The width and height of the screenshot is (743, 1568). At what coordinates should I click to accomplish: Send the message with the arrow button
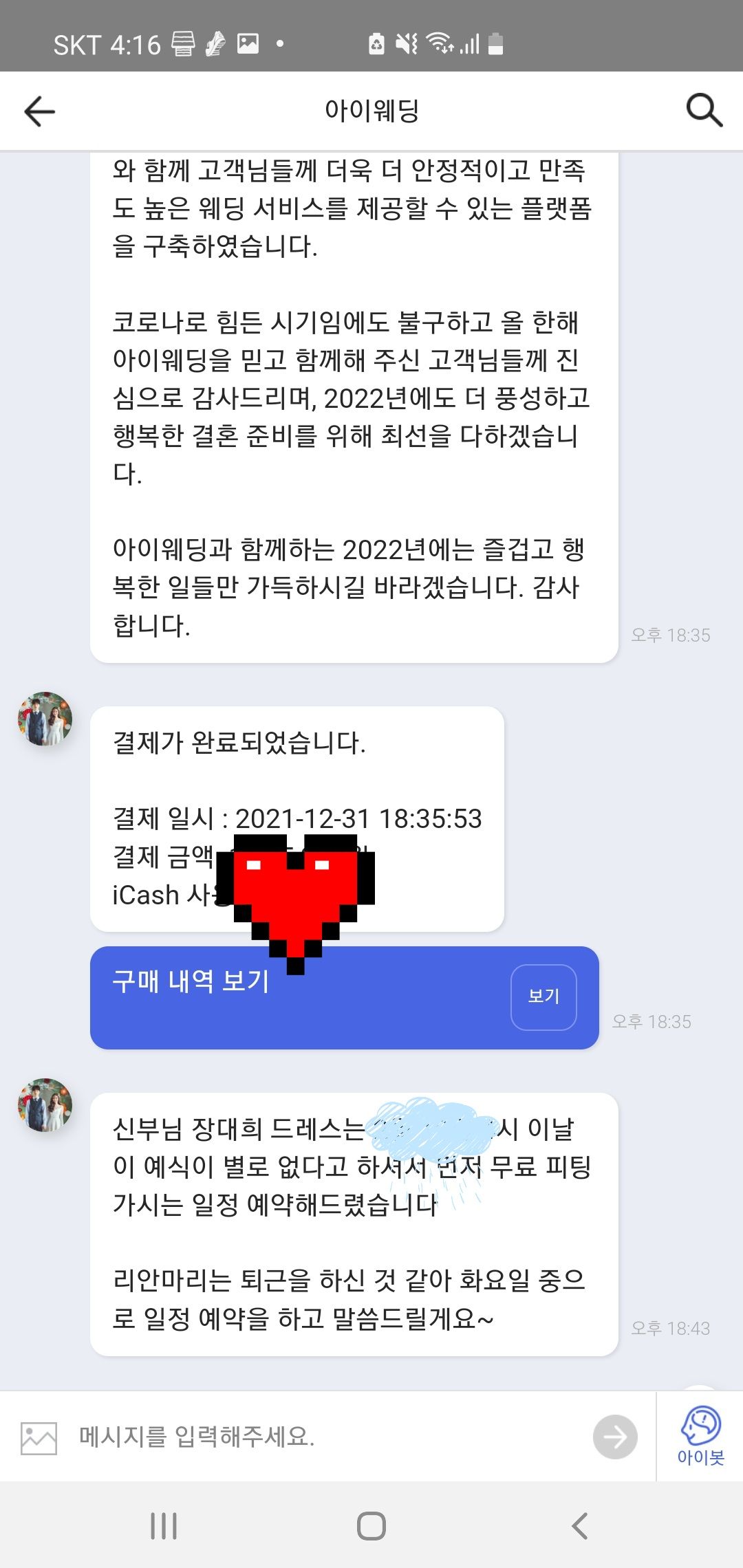tap(614, 1437)
